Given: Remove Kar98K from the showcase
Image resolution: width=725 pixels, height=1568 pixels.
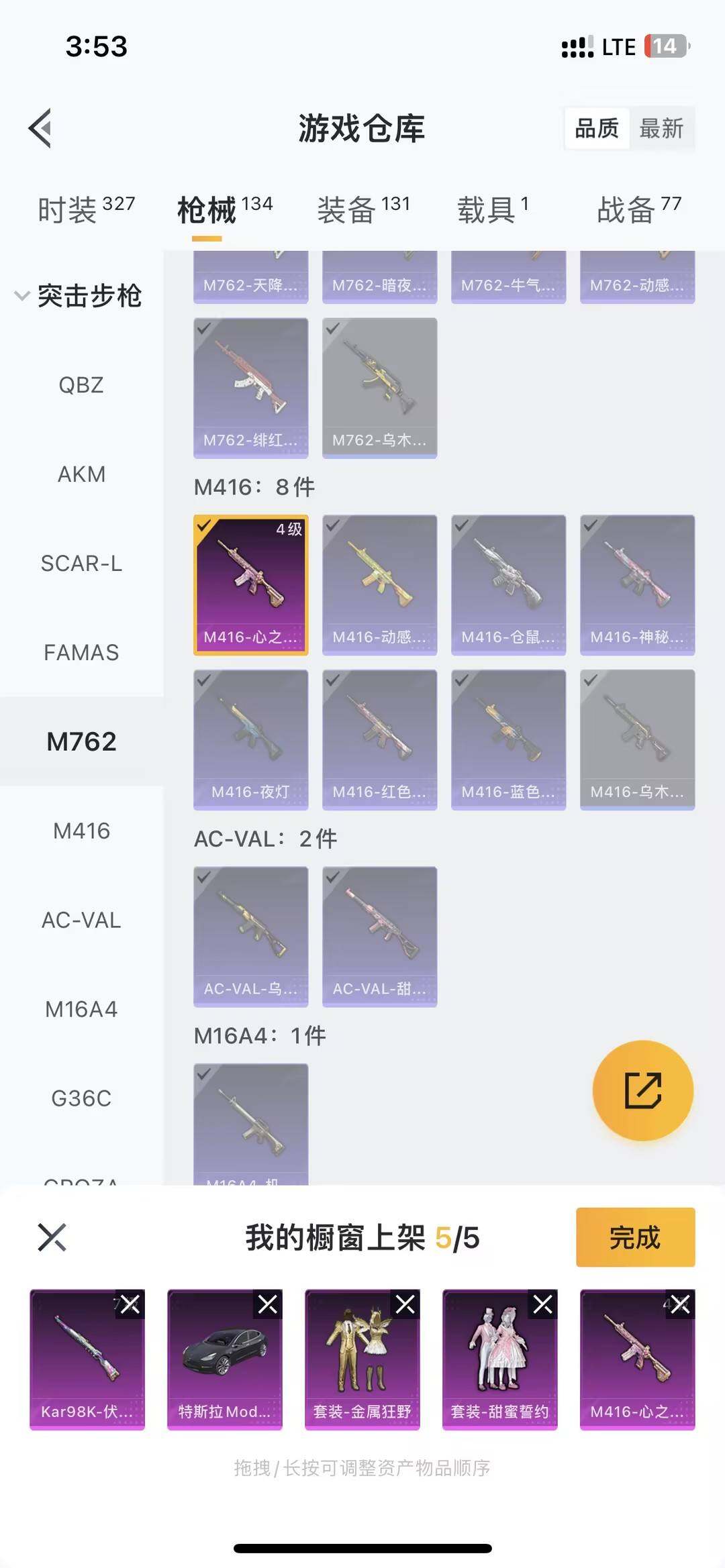Looking at the screenshot, I should (130, 1304).
